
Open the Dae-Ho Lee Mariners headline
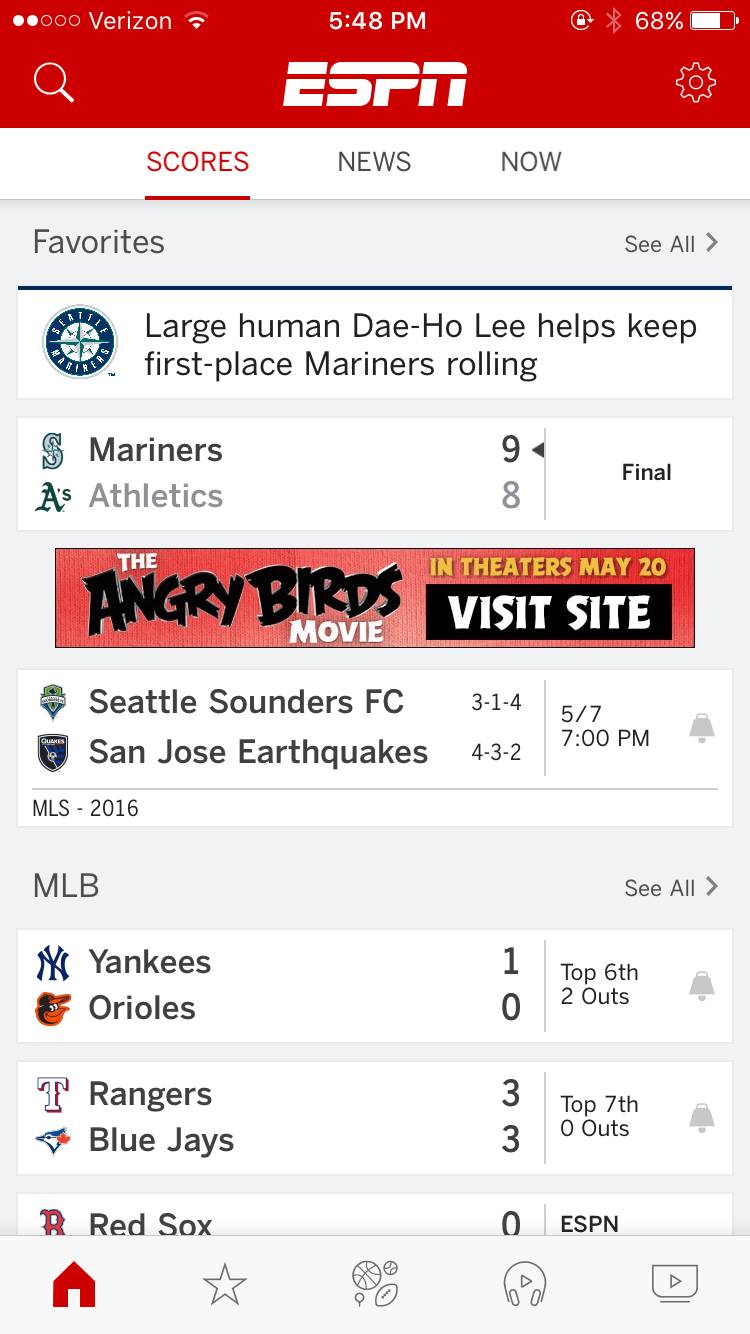click(420, 344)
